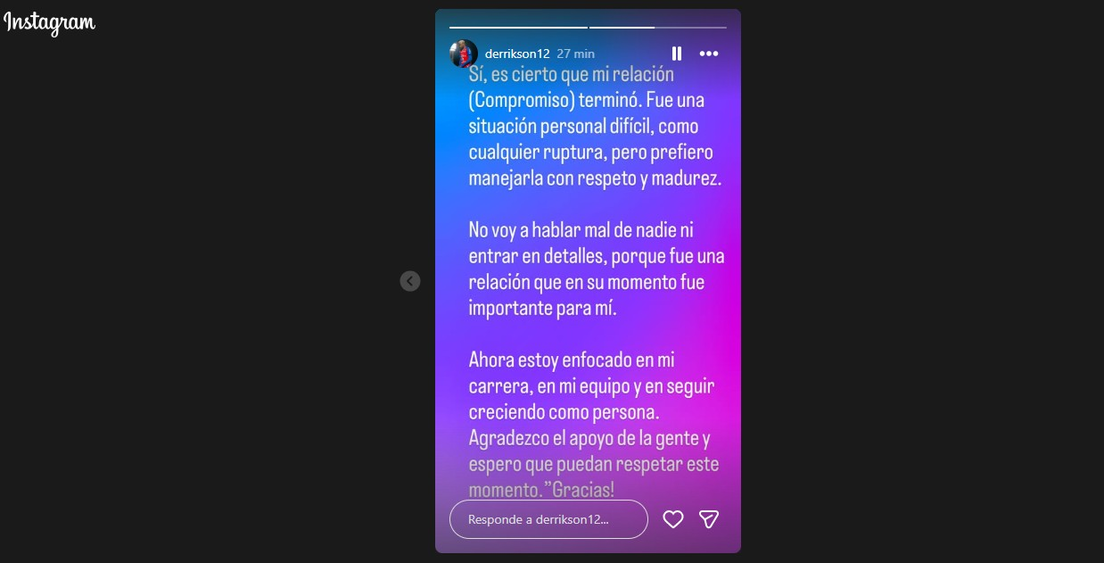Pause the story playback

(x=676, y=54)
